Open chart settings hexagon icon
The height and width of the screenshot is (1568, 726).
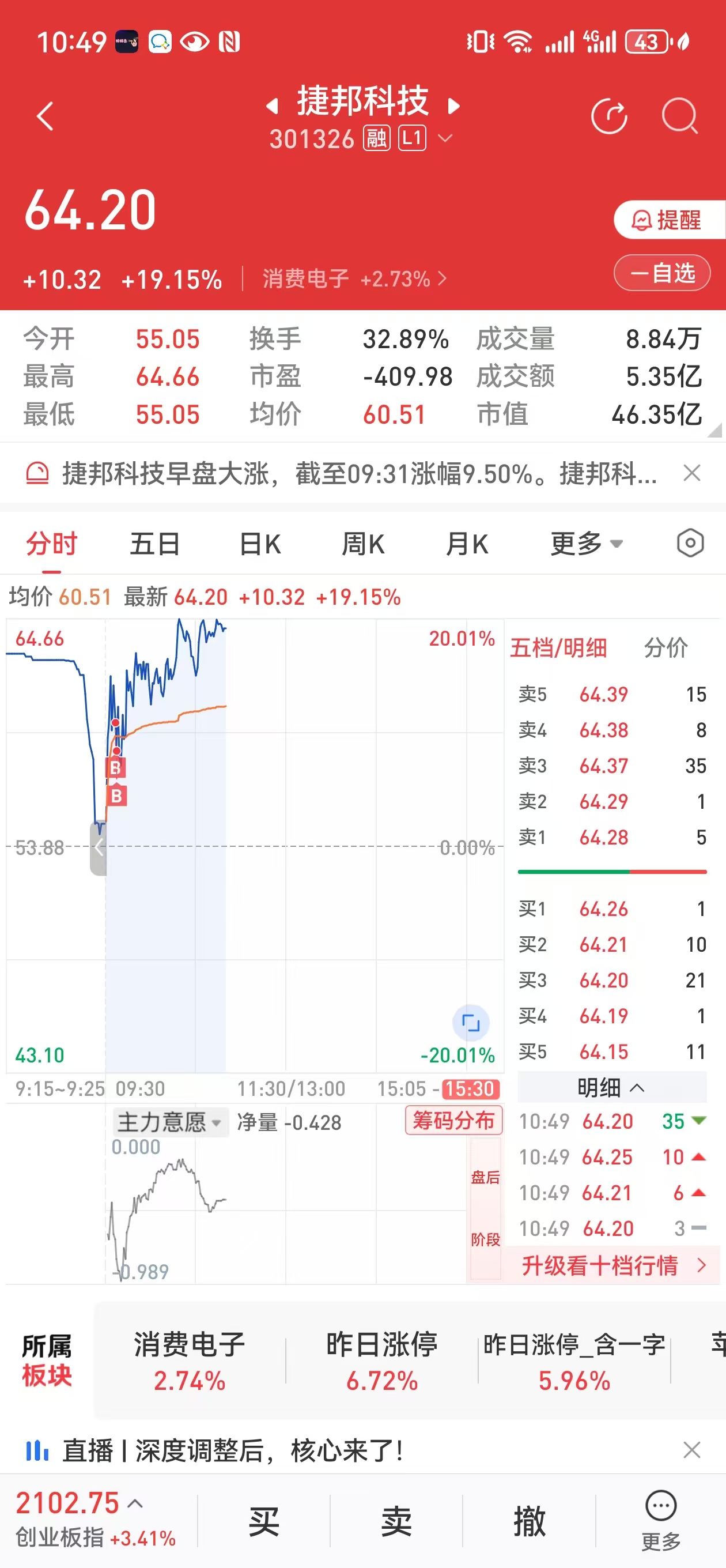(690, 543)
